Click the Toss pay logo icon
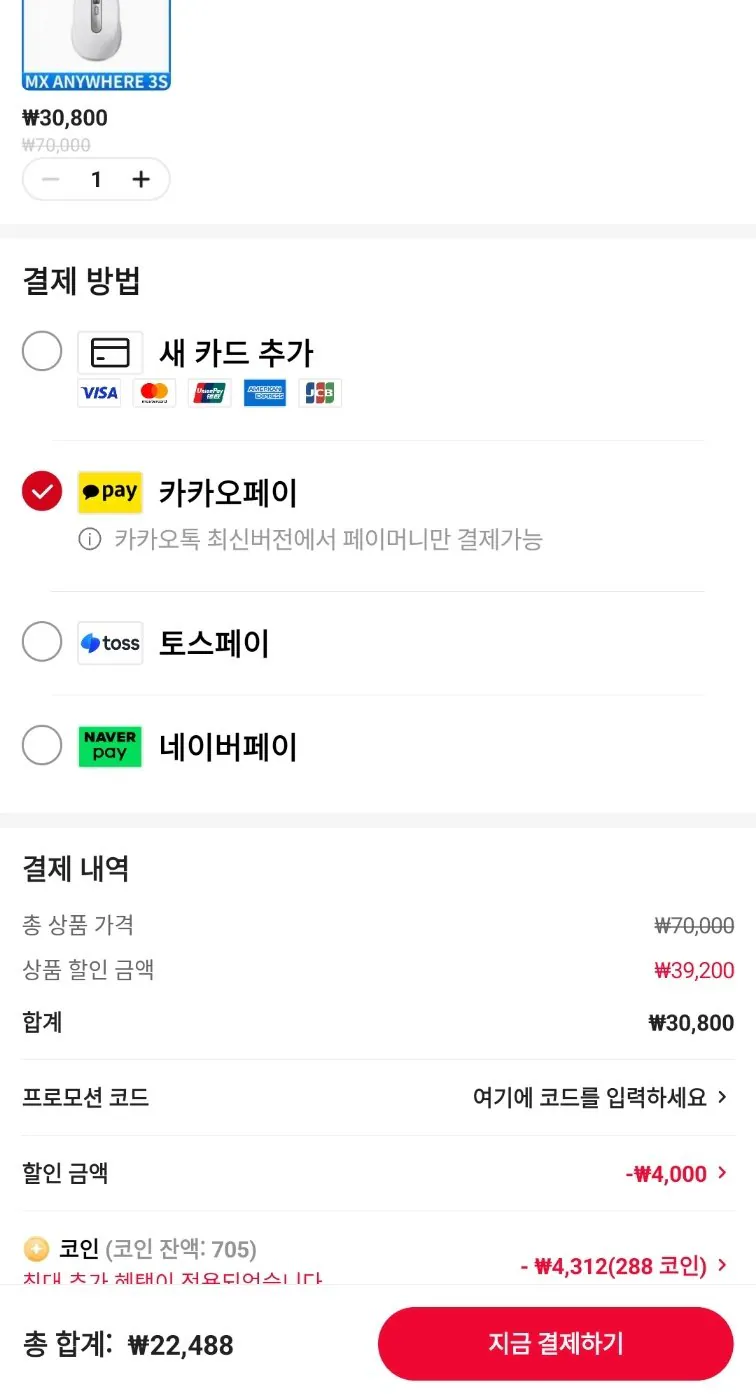Viewport: 756px width, 1394px height. click(109, 643)
